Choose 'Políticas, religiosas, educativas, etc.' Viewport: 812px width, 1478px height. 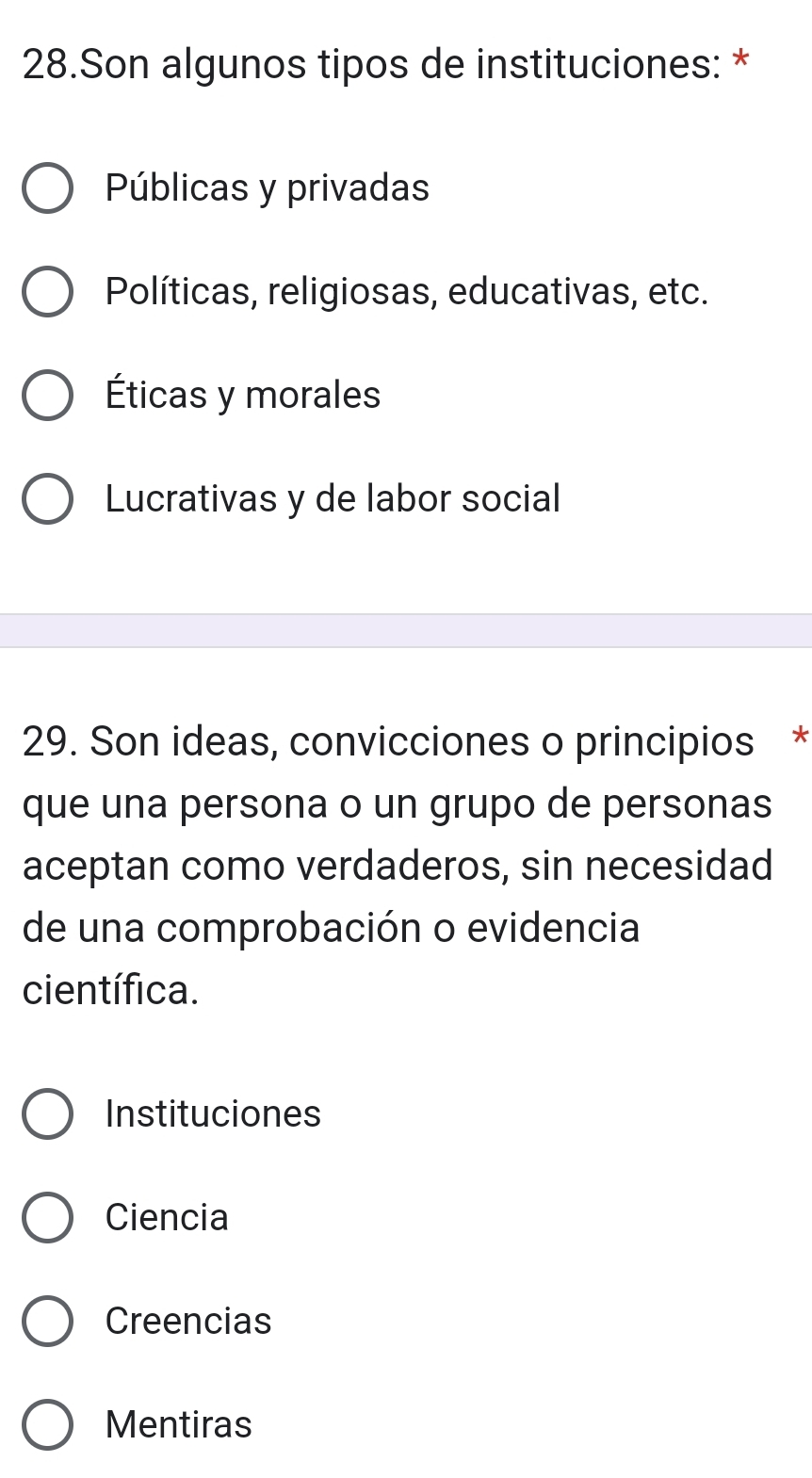[x=47, y=293]
